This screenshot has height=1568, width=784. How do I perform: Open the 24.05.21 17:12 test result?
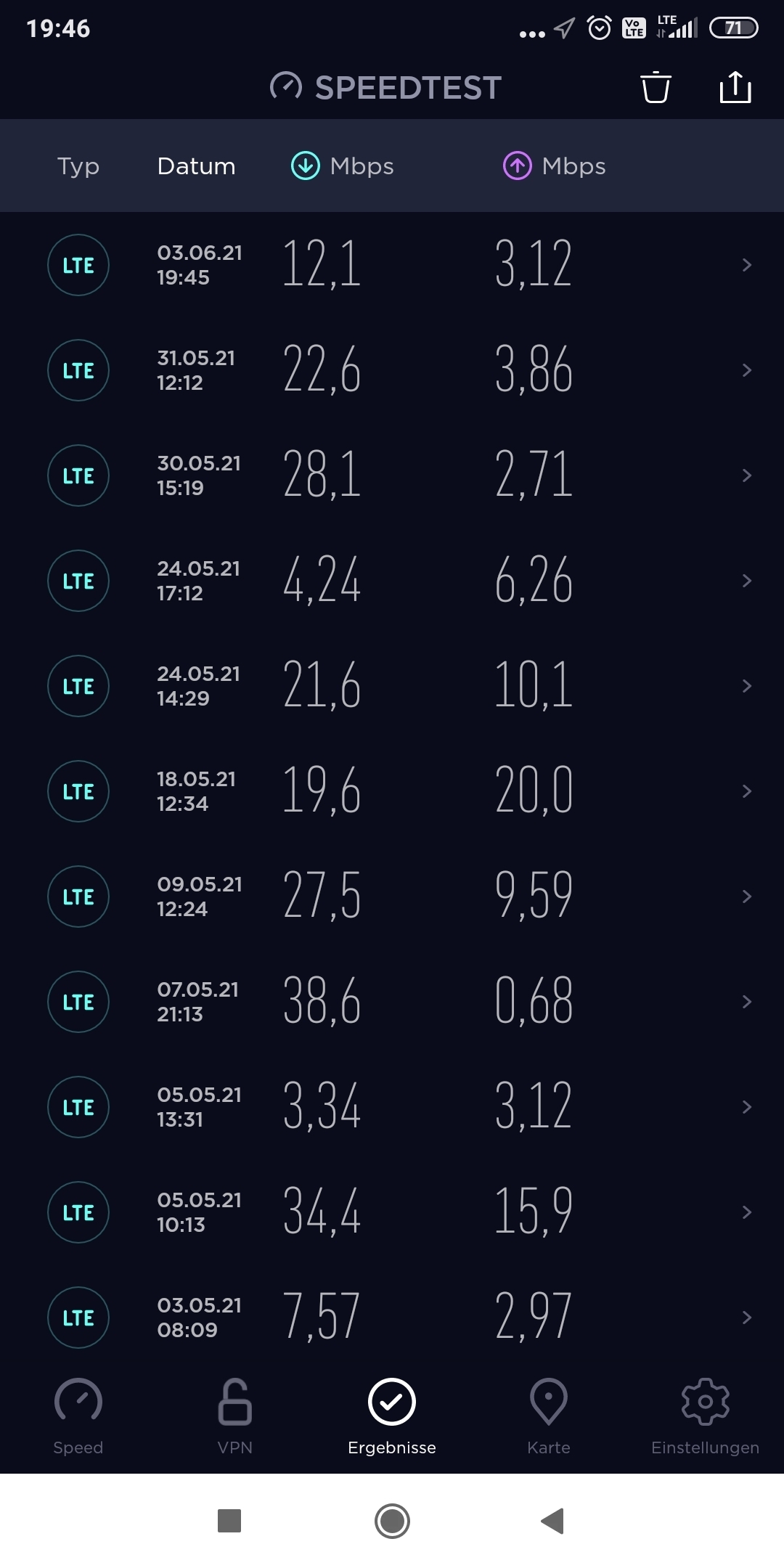click(x=392, y=581)
